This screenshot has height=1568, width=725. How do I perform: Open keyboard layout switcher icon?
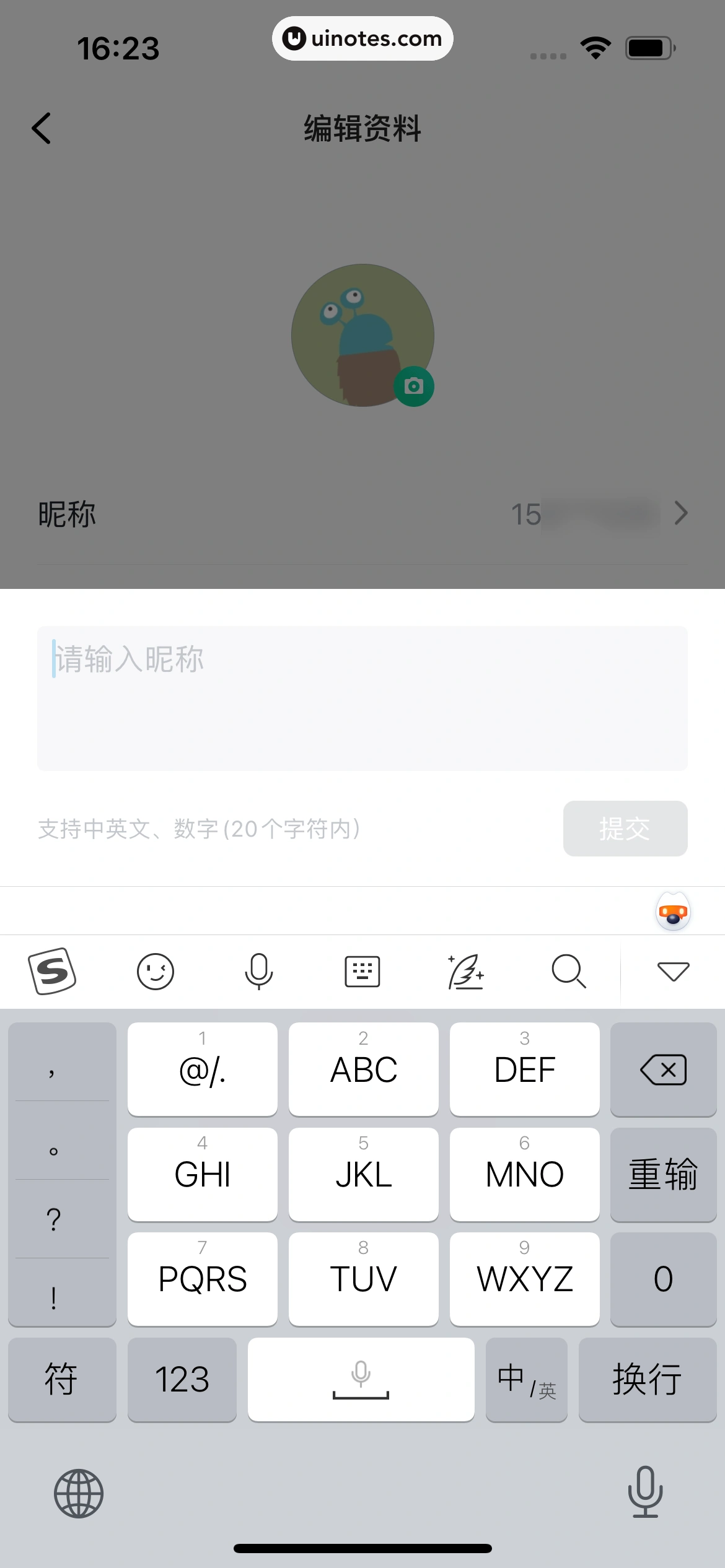(x=362, y=971)
